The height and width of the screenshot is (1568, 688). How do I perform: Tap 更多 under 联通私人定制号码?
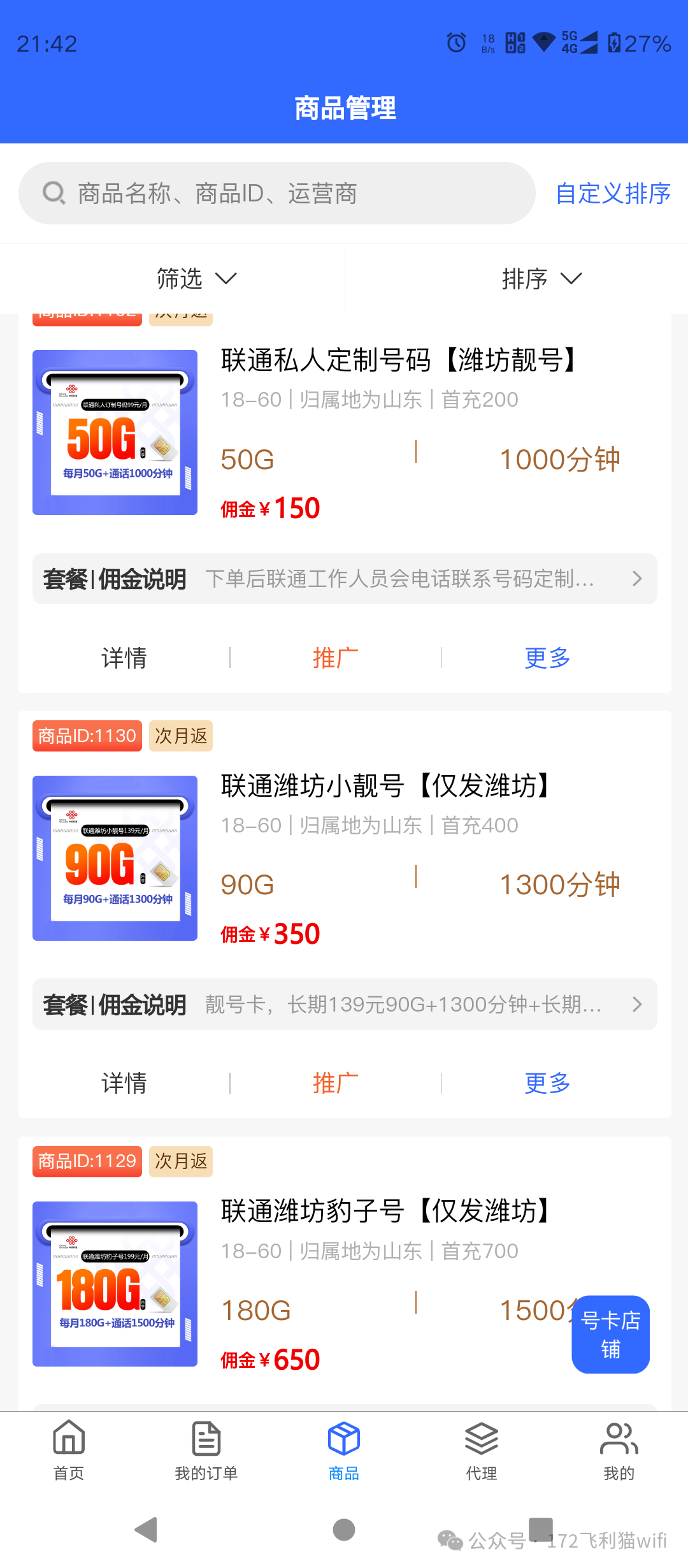click(547, 658)
